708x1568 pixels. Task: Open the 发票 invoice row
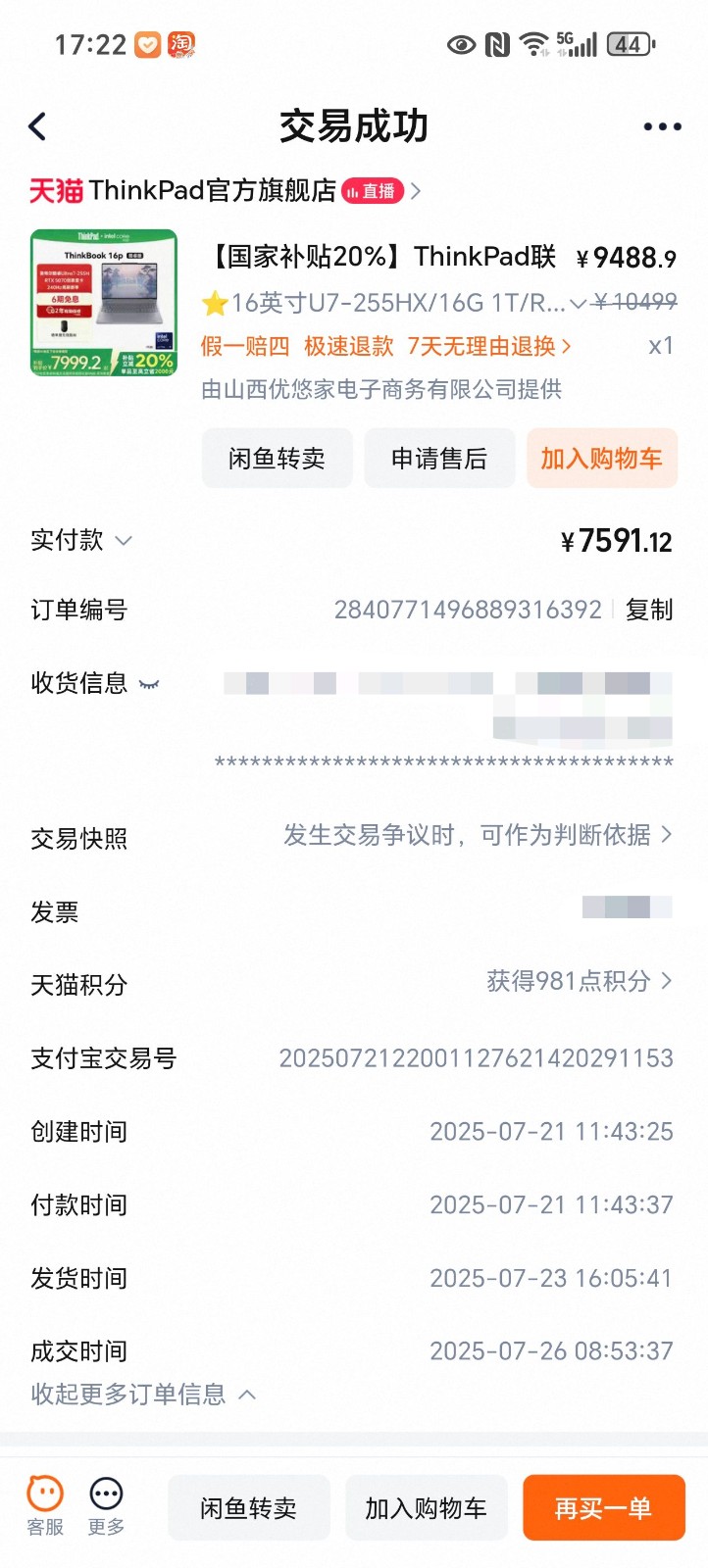(353, 910)
